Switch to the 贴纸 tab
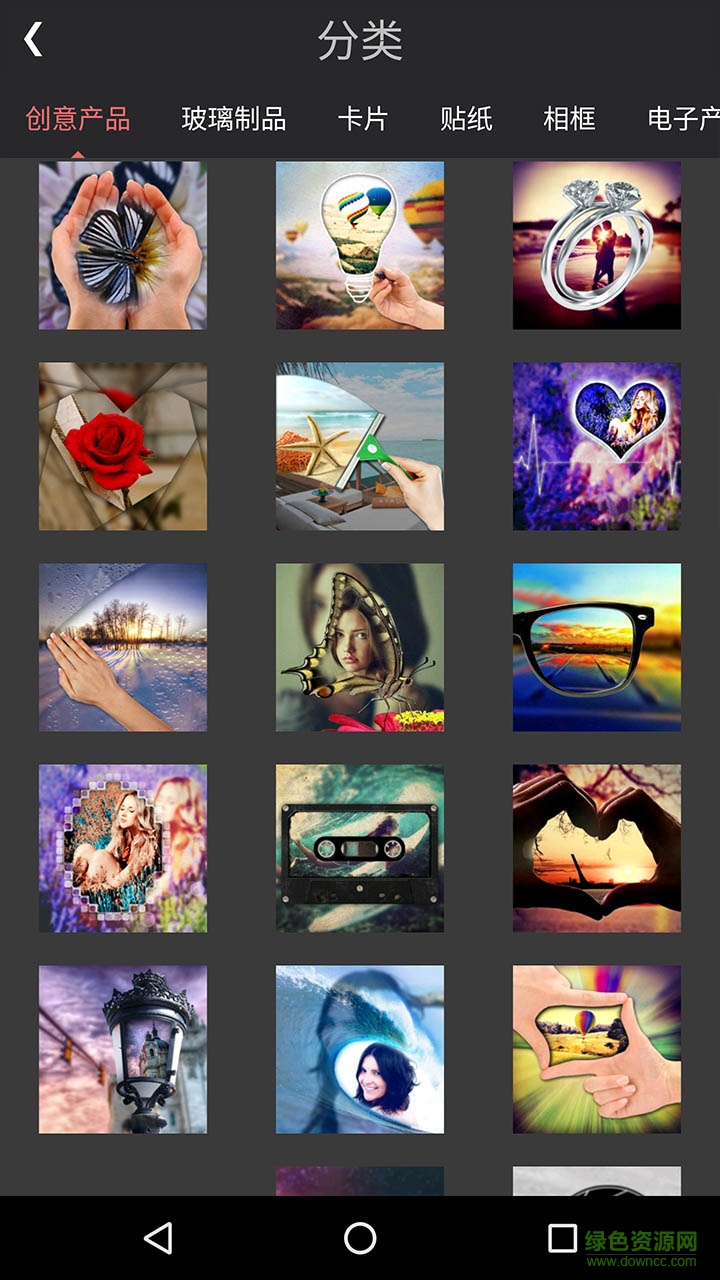This screenshot has height=1280, width=720. click(x=466, y=120)
